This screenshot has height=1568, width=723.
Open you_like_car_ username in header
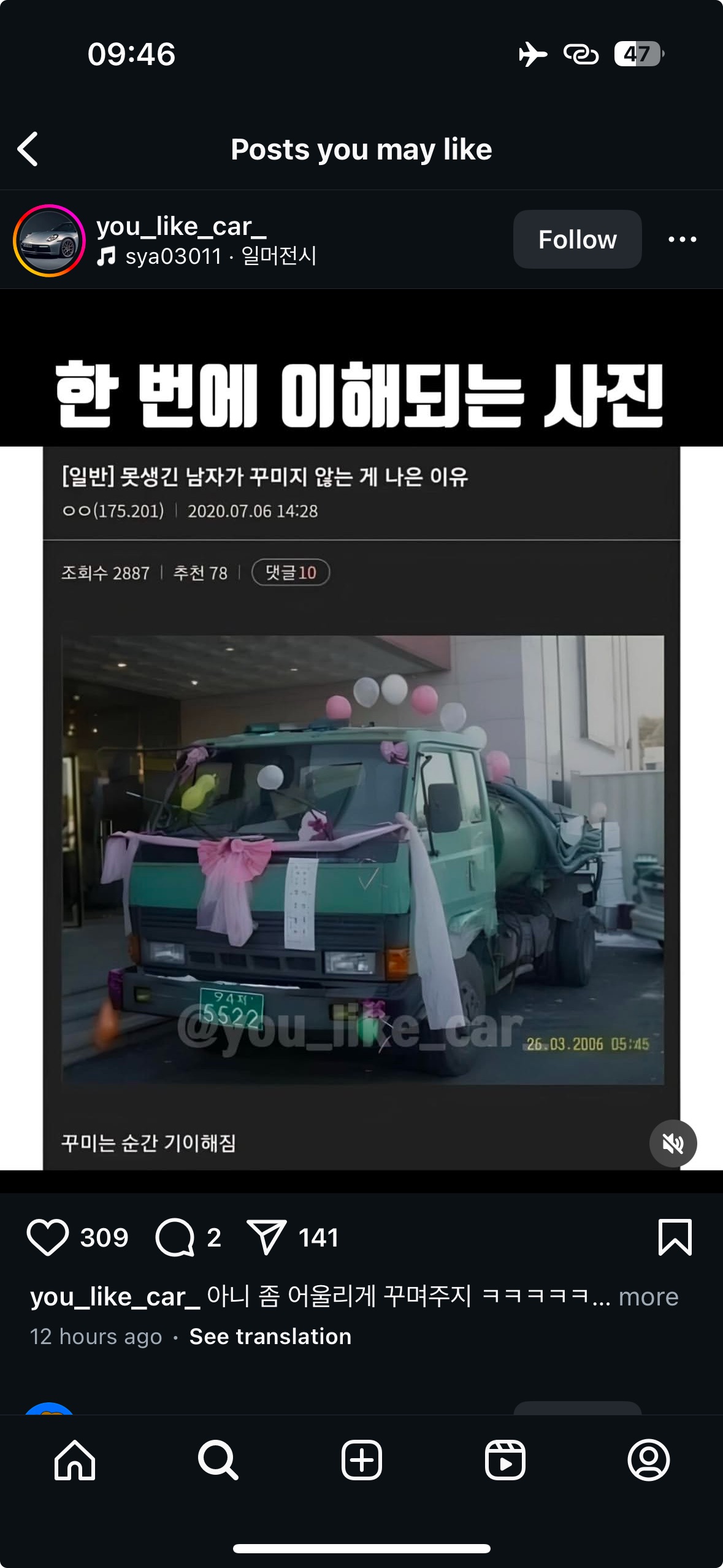182,226
